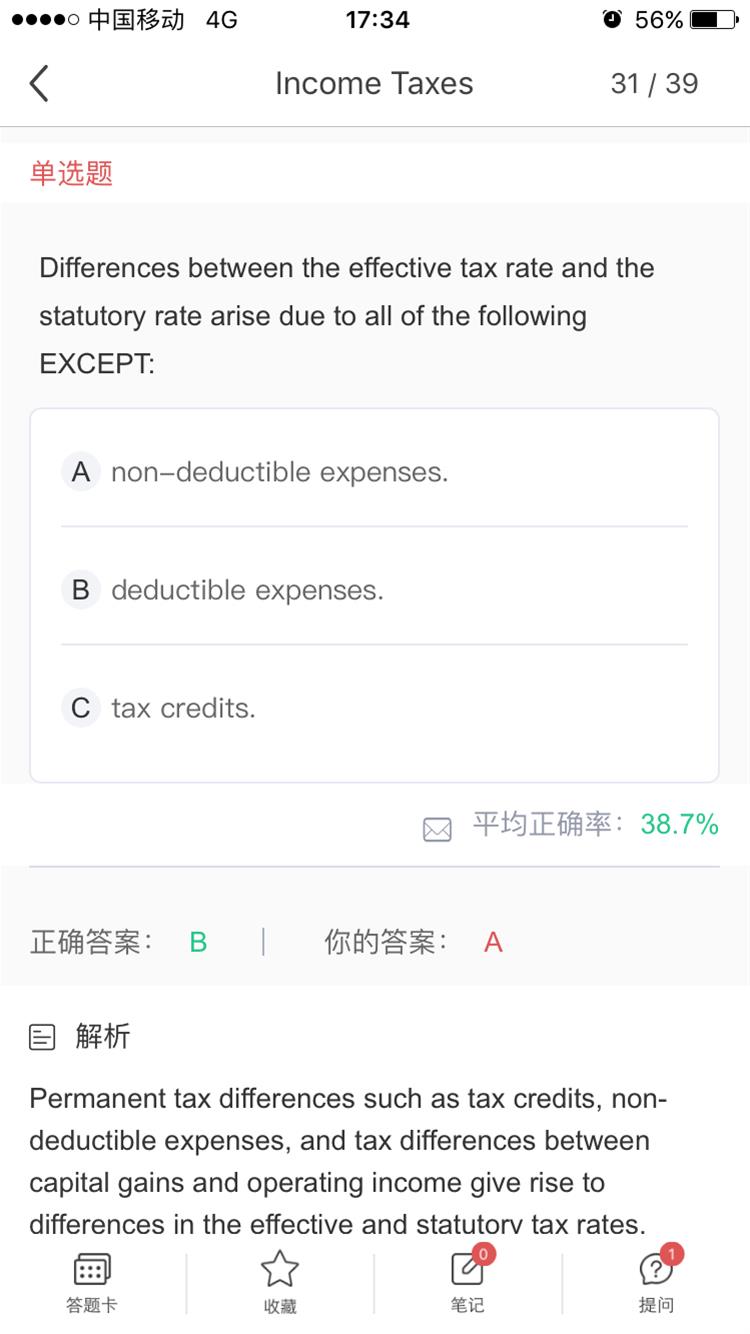The image size is (750, 1334).
Task: Tap the envelope icon beside 平均正确率
Action: coord(437,829)
